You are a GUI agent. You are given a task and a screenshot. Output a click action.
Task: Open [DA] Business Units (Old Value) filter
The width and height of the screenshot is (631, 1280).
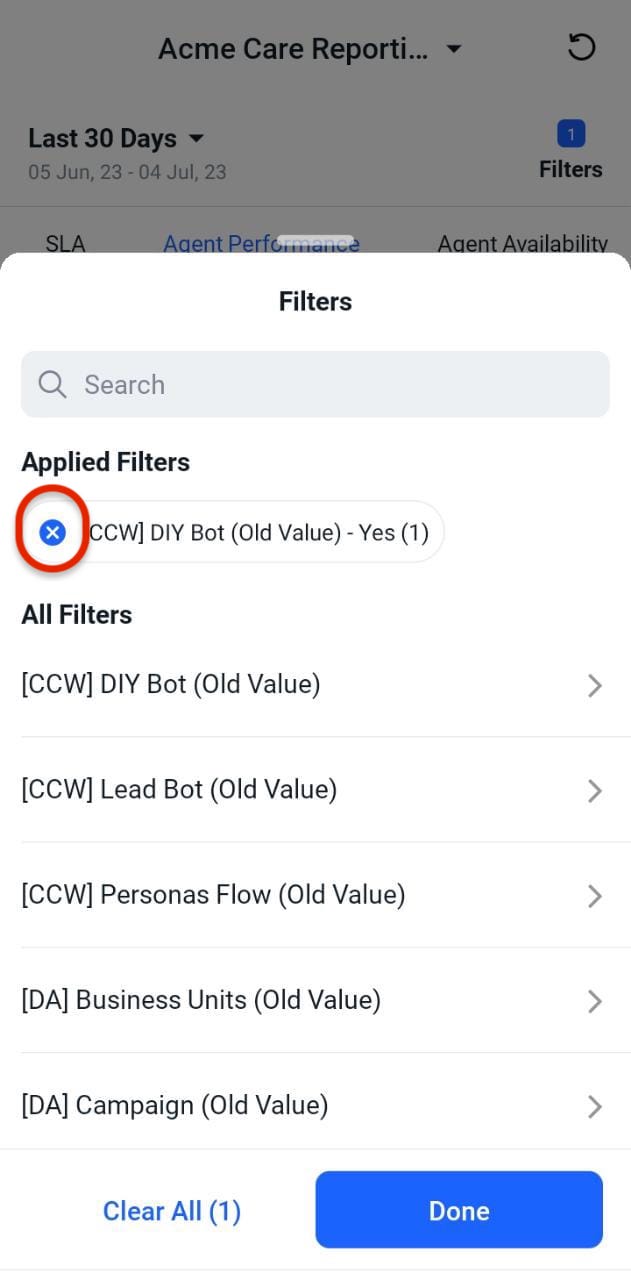[x=315, y=1000]
